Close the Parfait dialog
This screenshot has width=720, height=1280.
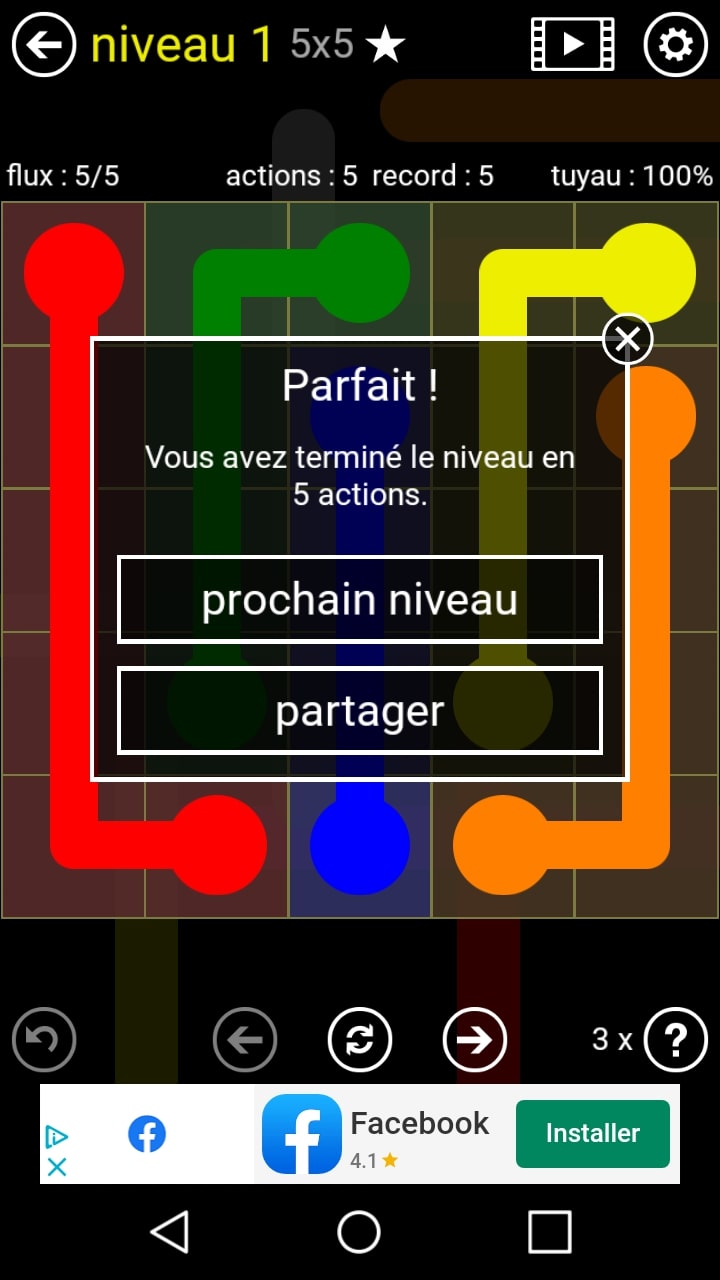627,340
